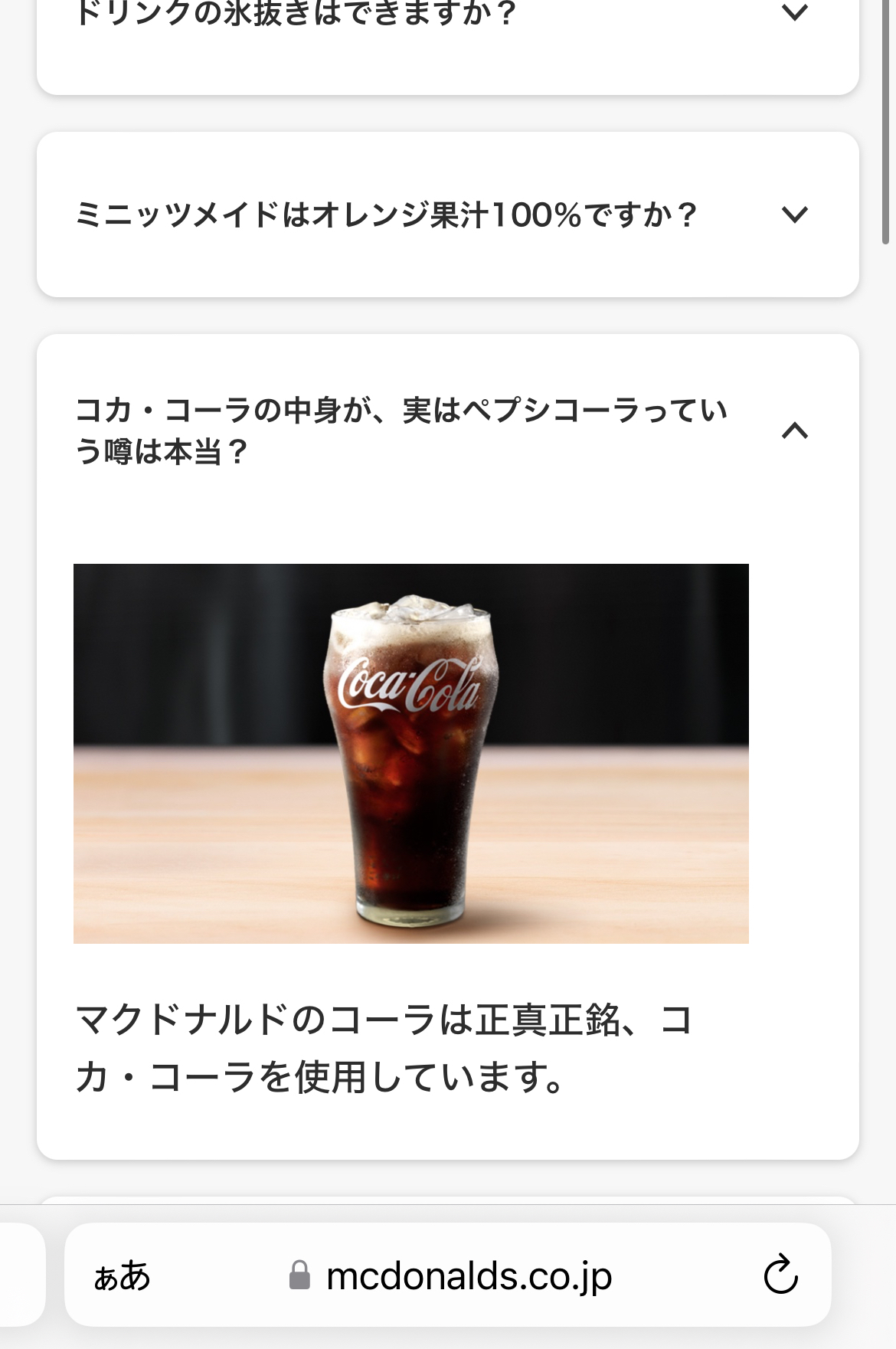Expand the ドリンクの氷抜き question

coord(794,12)
